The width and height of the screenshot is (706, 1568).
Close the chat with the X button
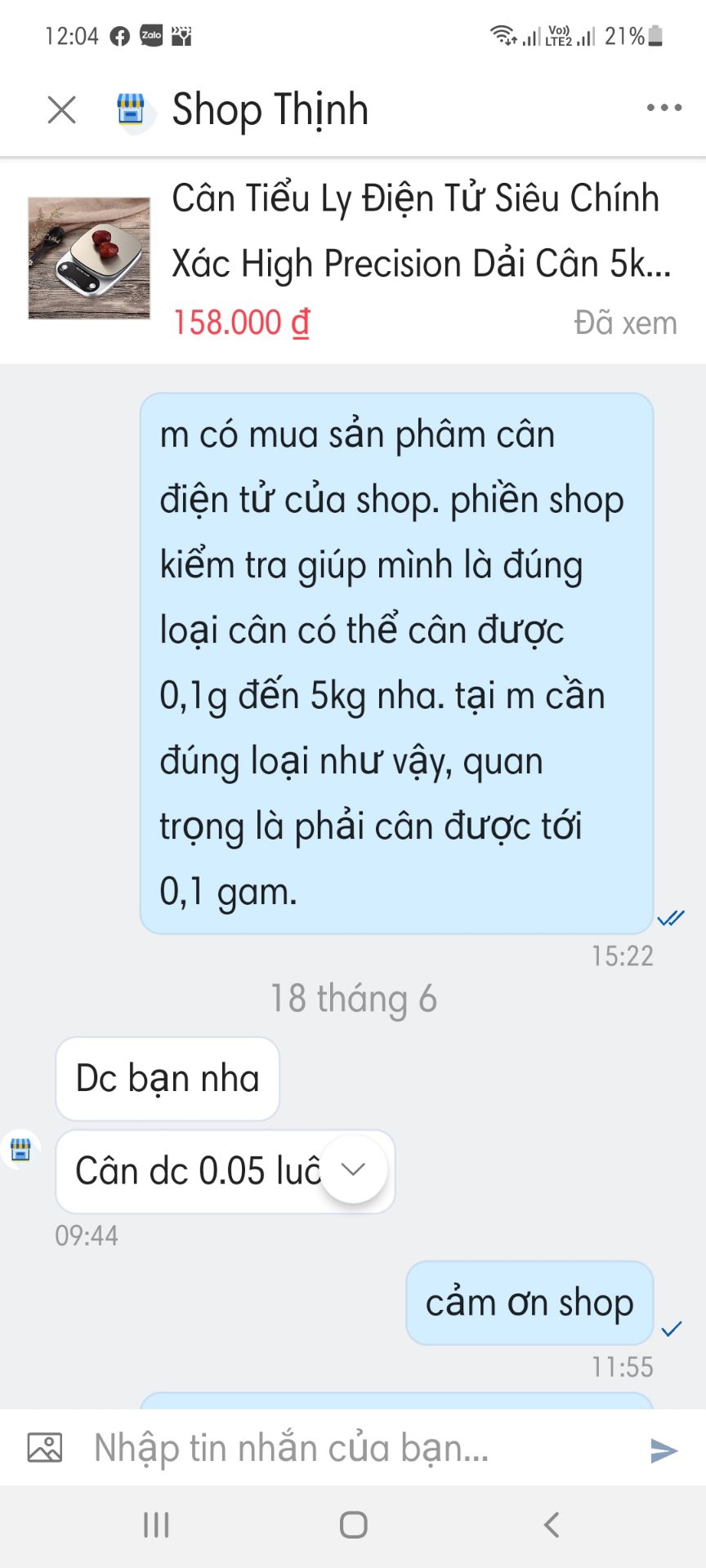coord(60,109)
